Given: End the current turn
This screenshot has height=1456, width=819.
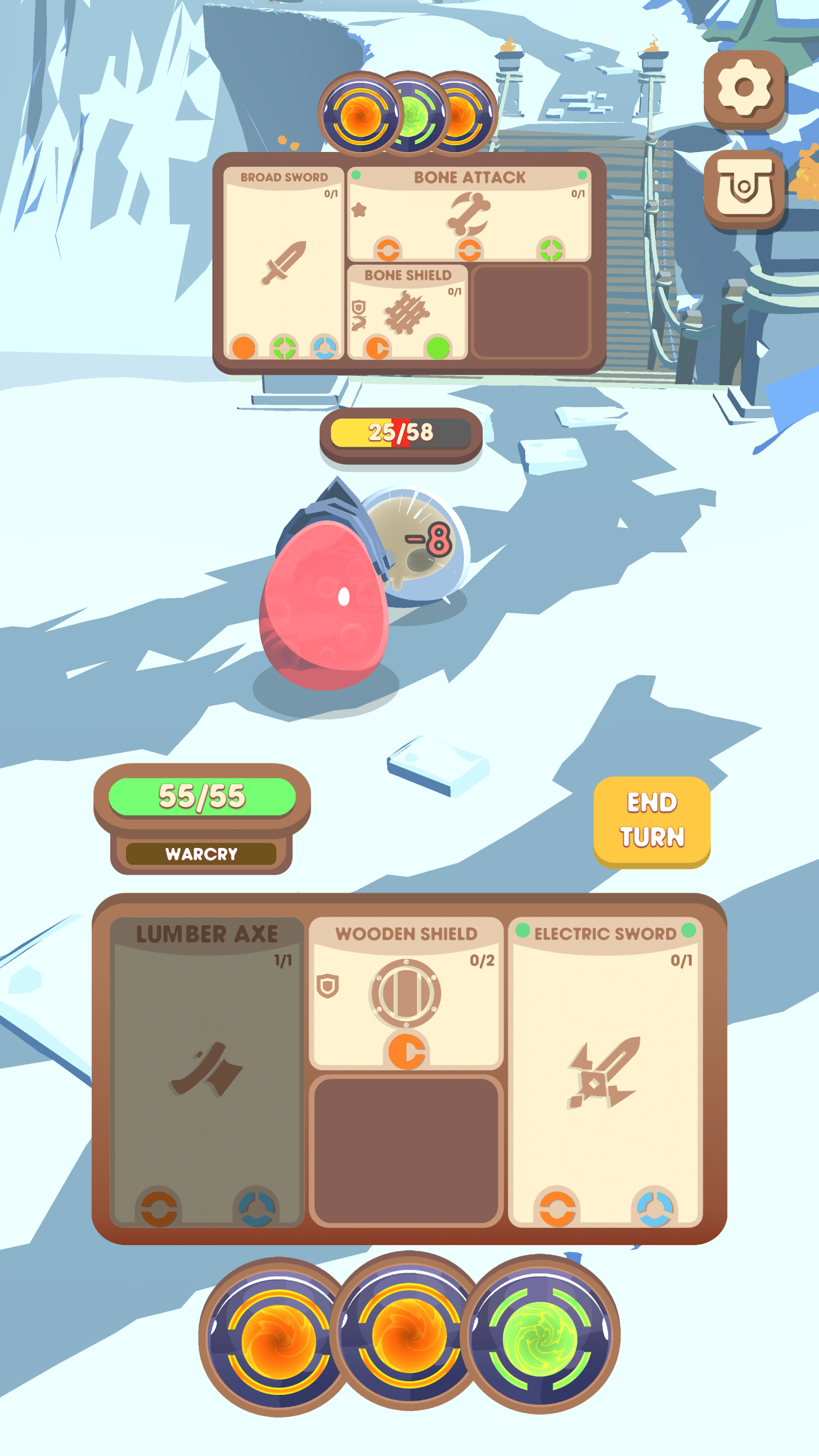Looking at the screenshot, I should click(652, 821).
